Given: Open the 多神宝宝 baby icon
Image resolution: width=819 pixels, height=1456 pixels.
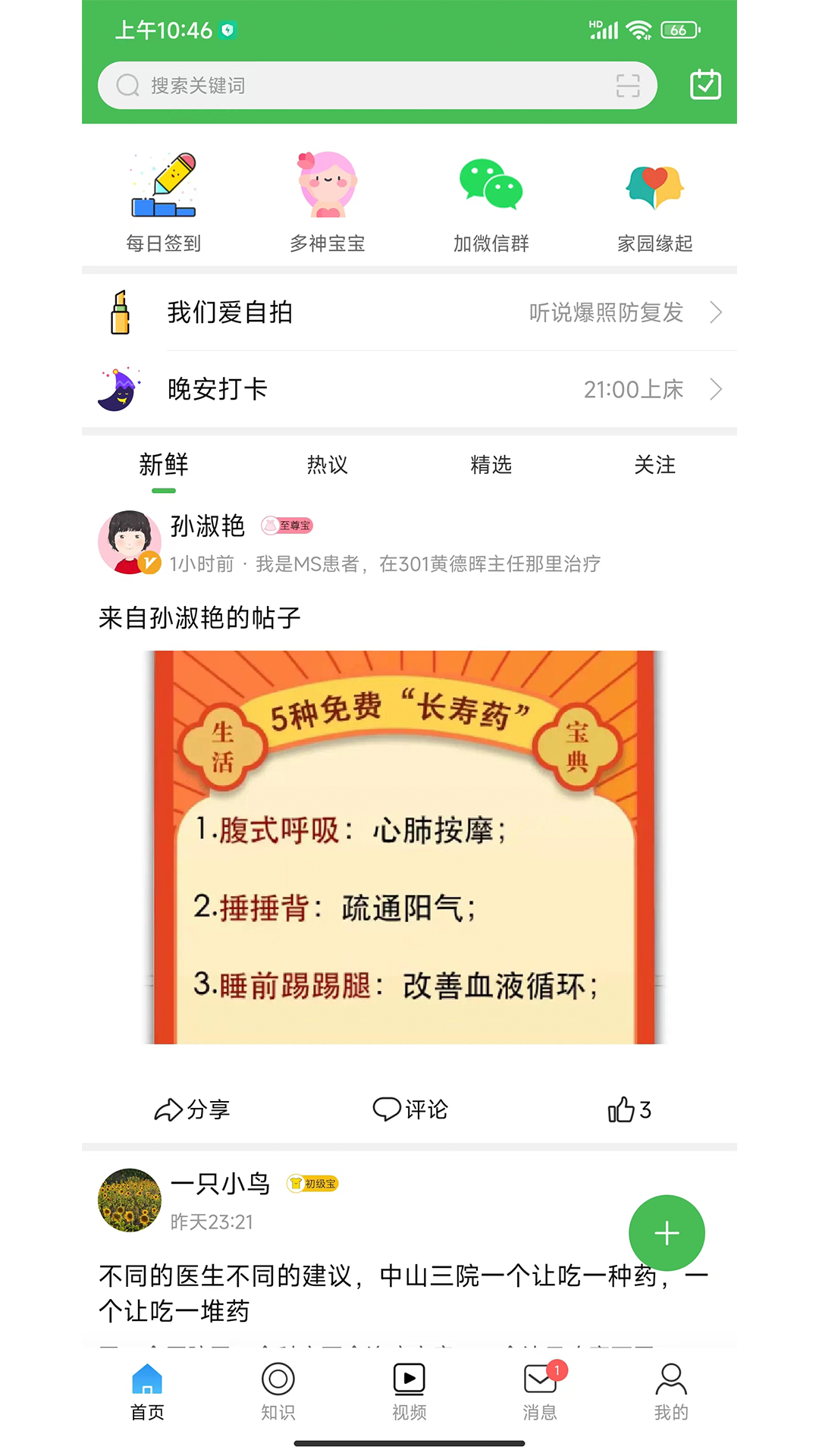Looking at the screenshot, I should click(327, 186).
